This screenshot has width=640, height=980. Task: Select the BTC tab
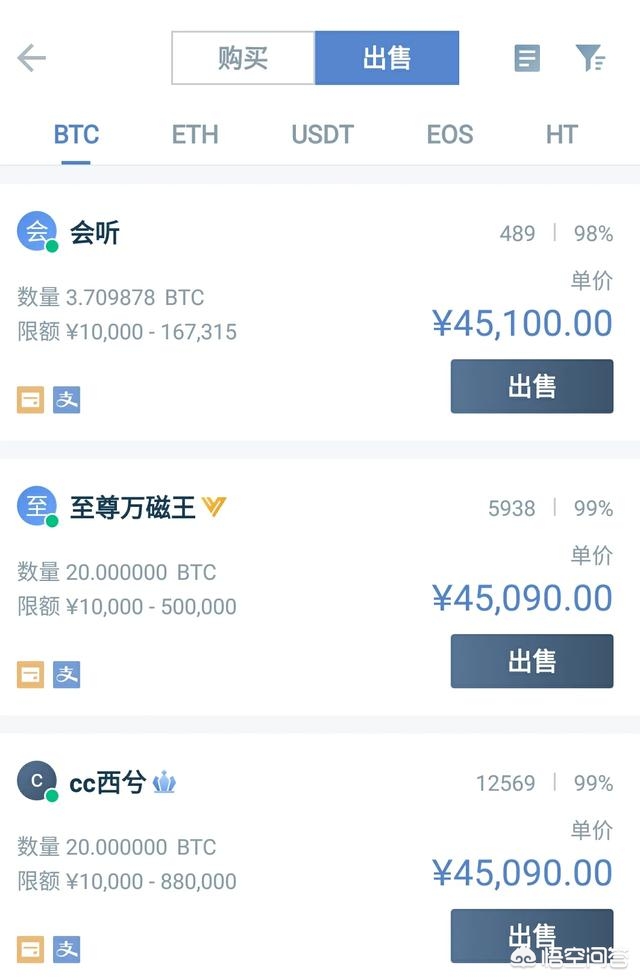76,135
